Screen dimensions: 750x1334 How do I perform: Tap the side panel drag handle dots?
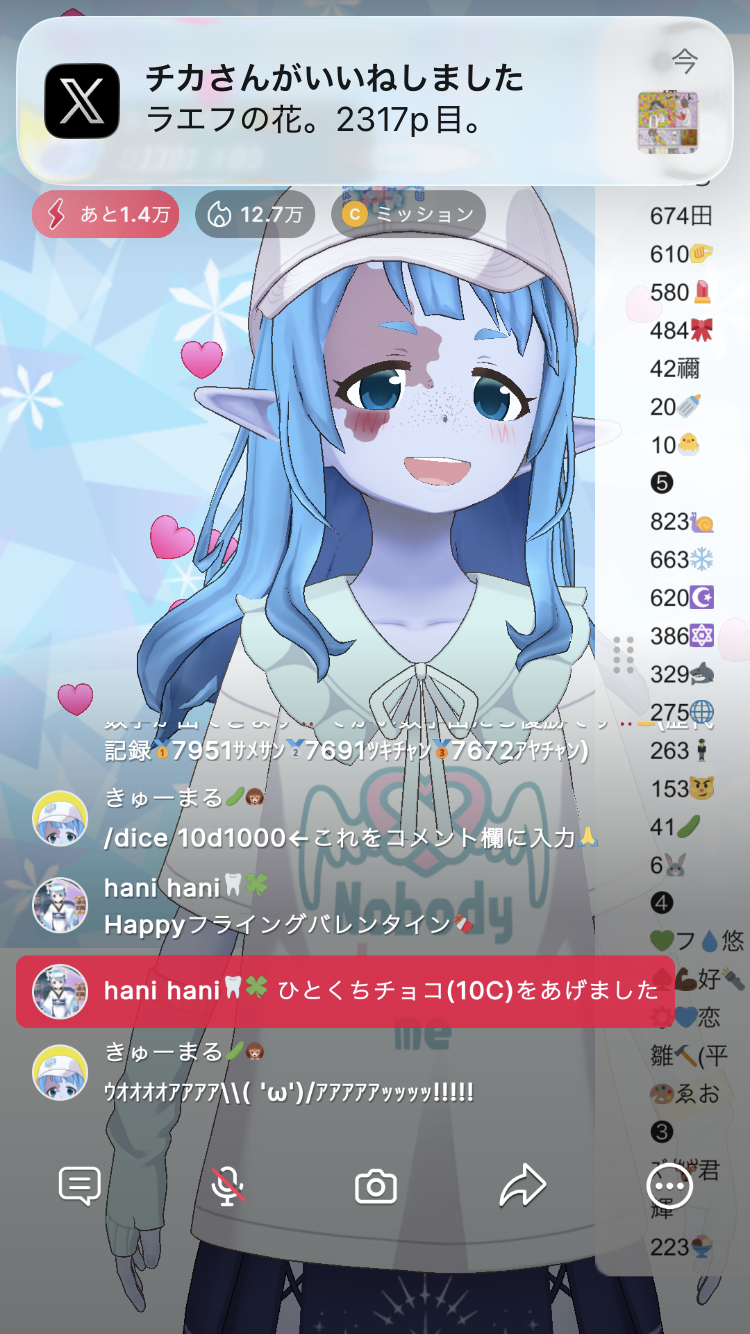coord(624,655)
